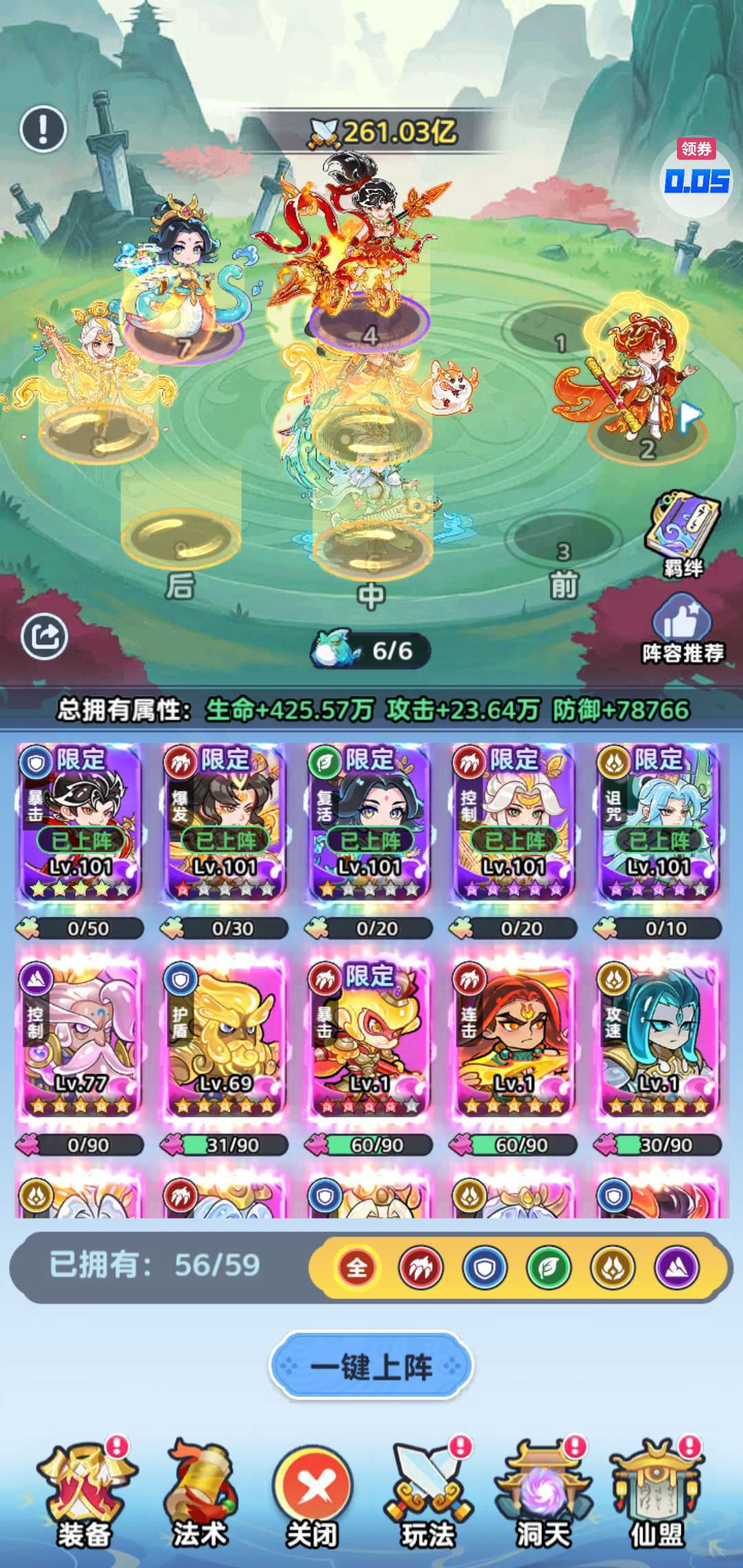
Task: Go to the 洞天 section
Action: coord(543,1492)
